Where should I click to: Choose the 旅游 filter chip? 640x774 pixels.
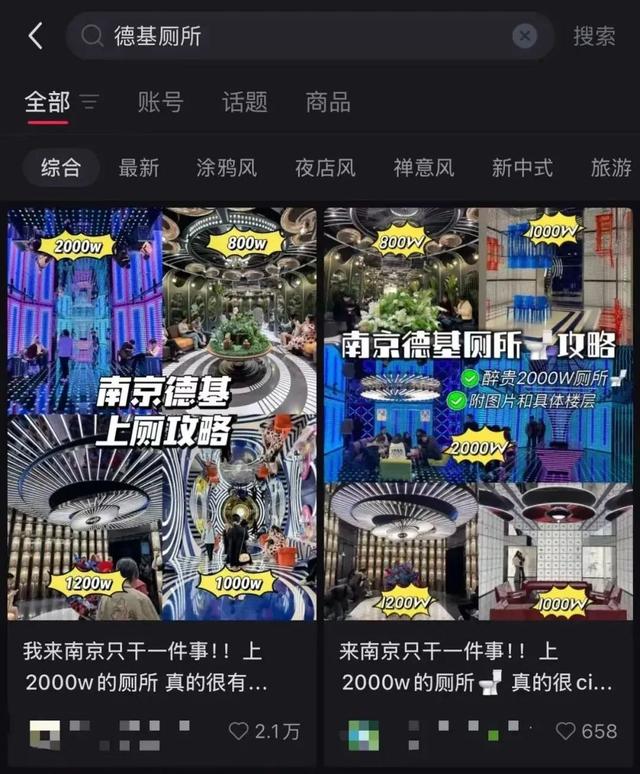point(611,168)
